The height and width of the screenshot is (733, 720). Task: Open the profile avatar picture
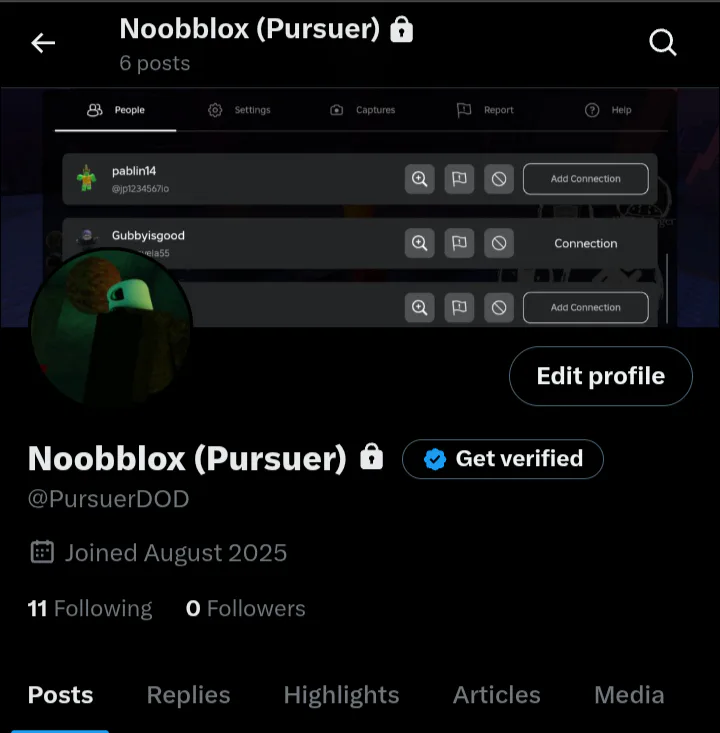click(110, 325)
